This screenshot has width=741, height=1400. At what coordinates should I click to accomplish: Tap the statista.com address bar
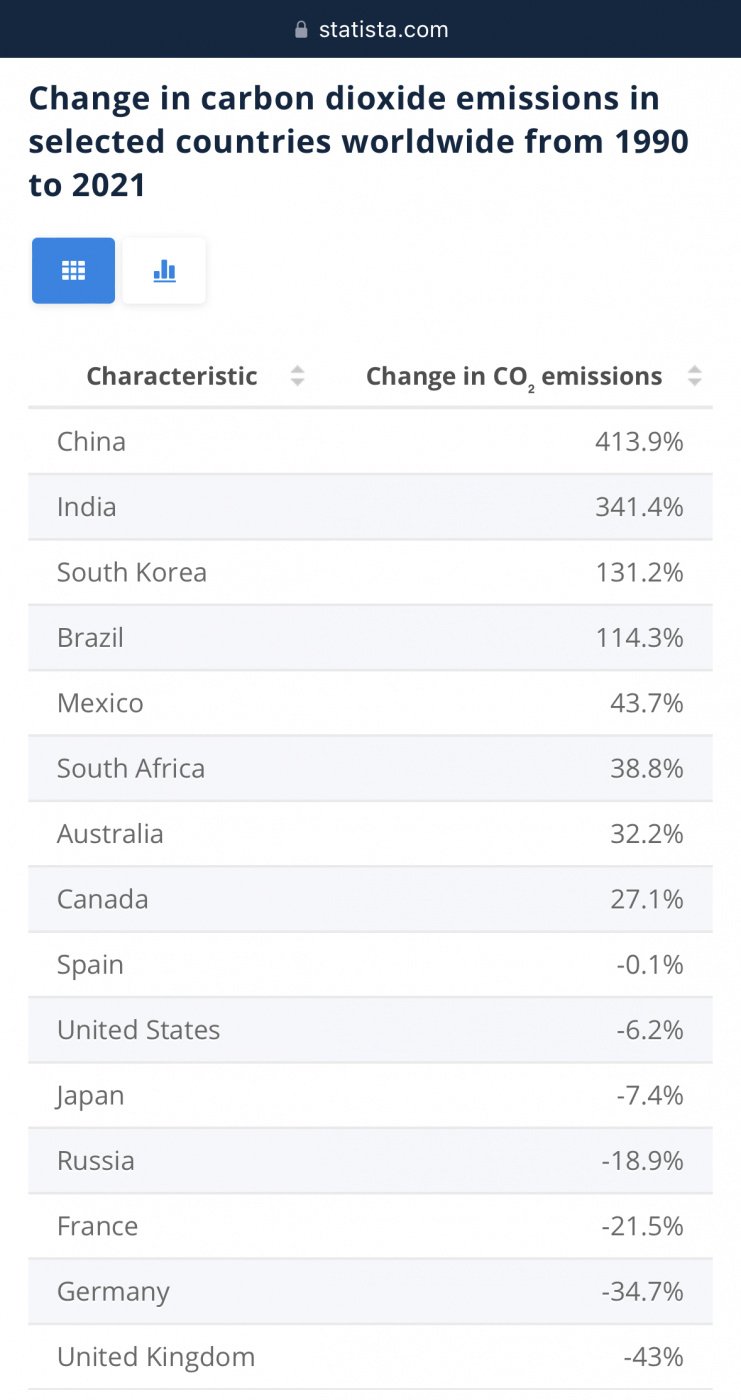pyautogui.click(x=371, y=29)
